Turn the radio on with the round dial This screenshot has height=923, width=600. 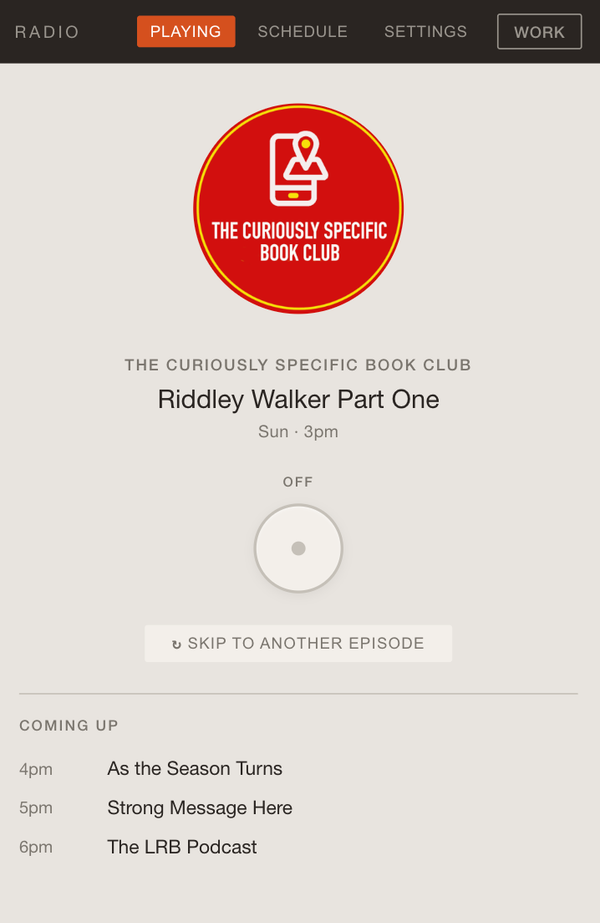coord(298,548)
